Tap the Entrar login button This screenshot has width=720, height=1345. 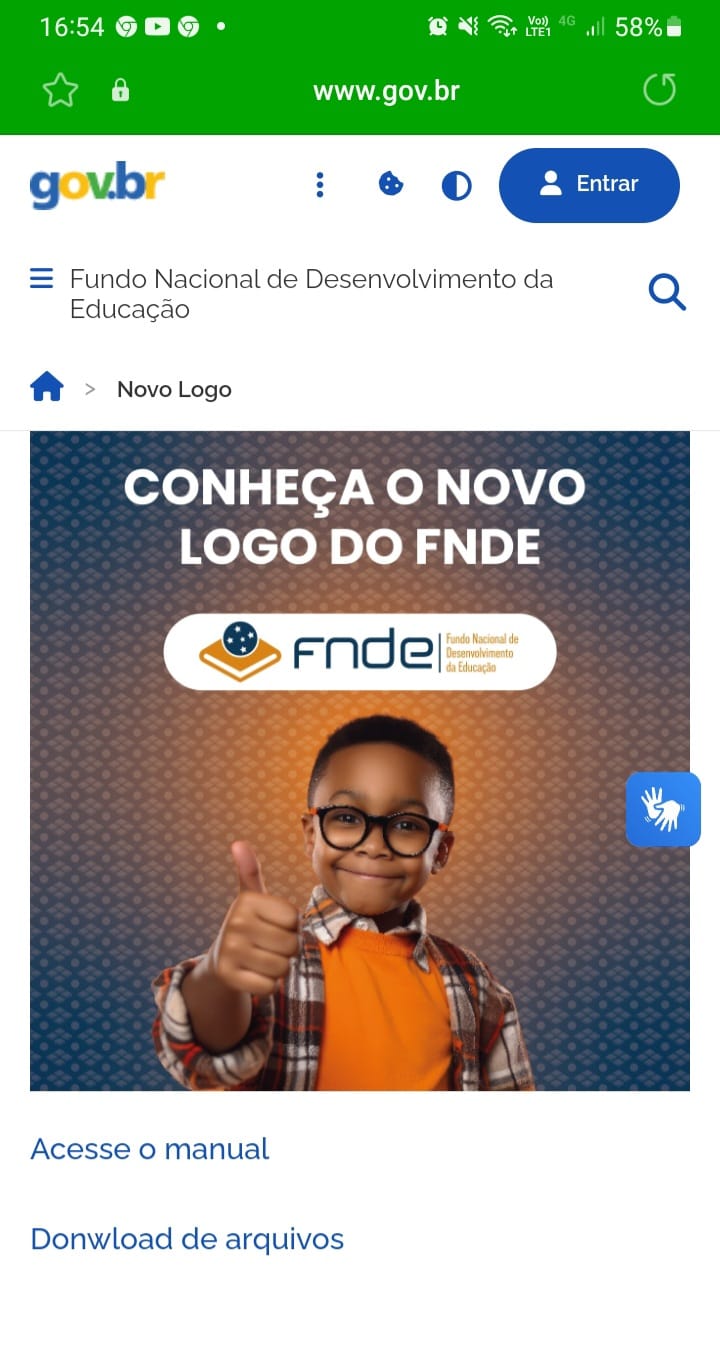point(589,185)
